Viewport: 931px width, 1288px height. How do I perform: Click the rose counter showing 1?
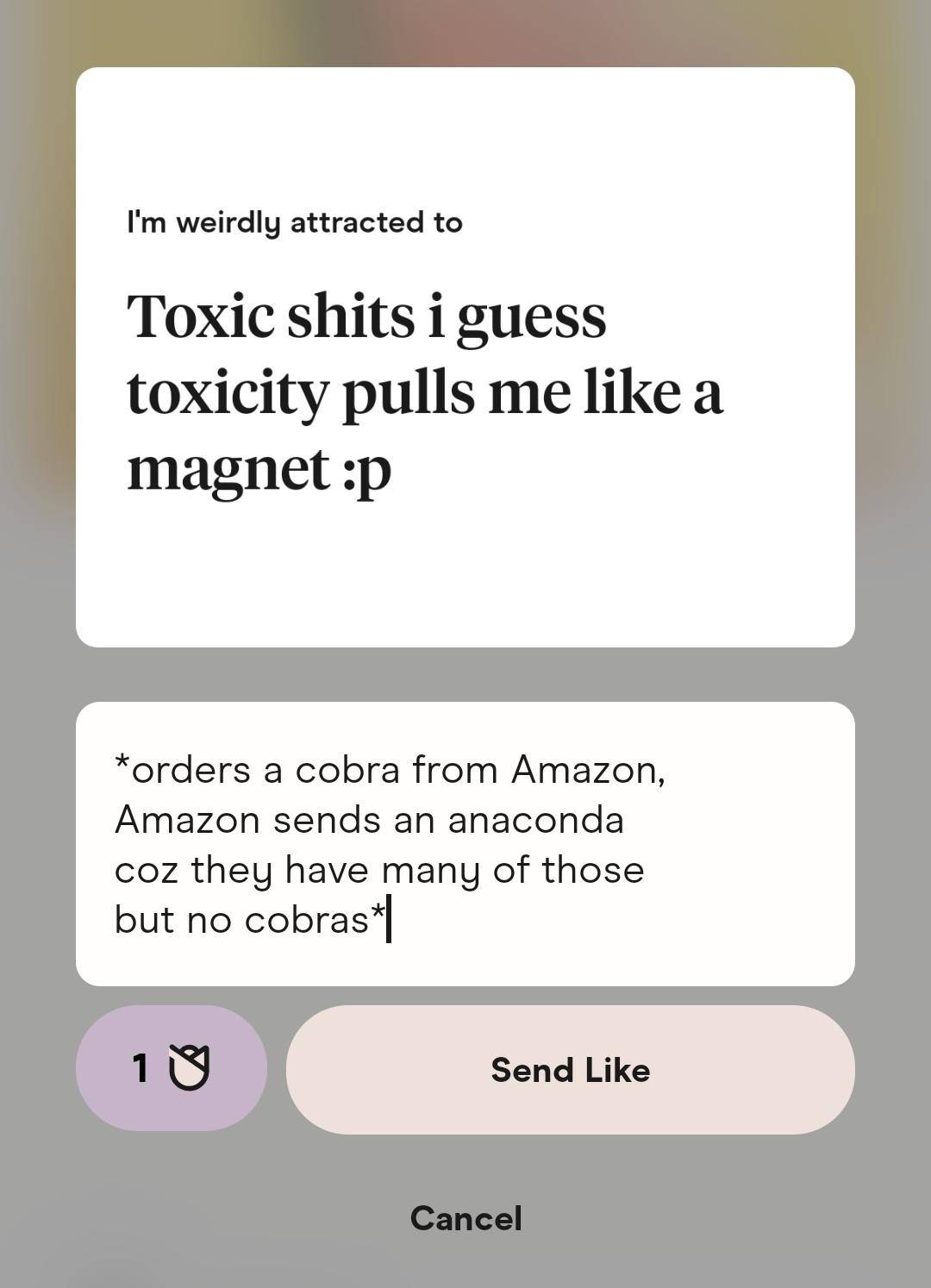click(141, 1069)
